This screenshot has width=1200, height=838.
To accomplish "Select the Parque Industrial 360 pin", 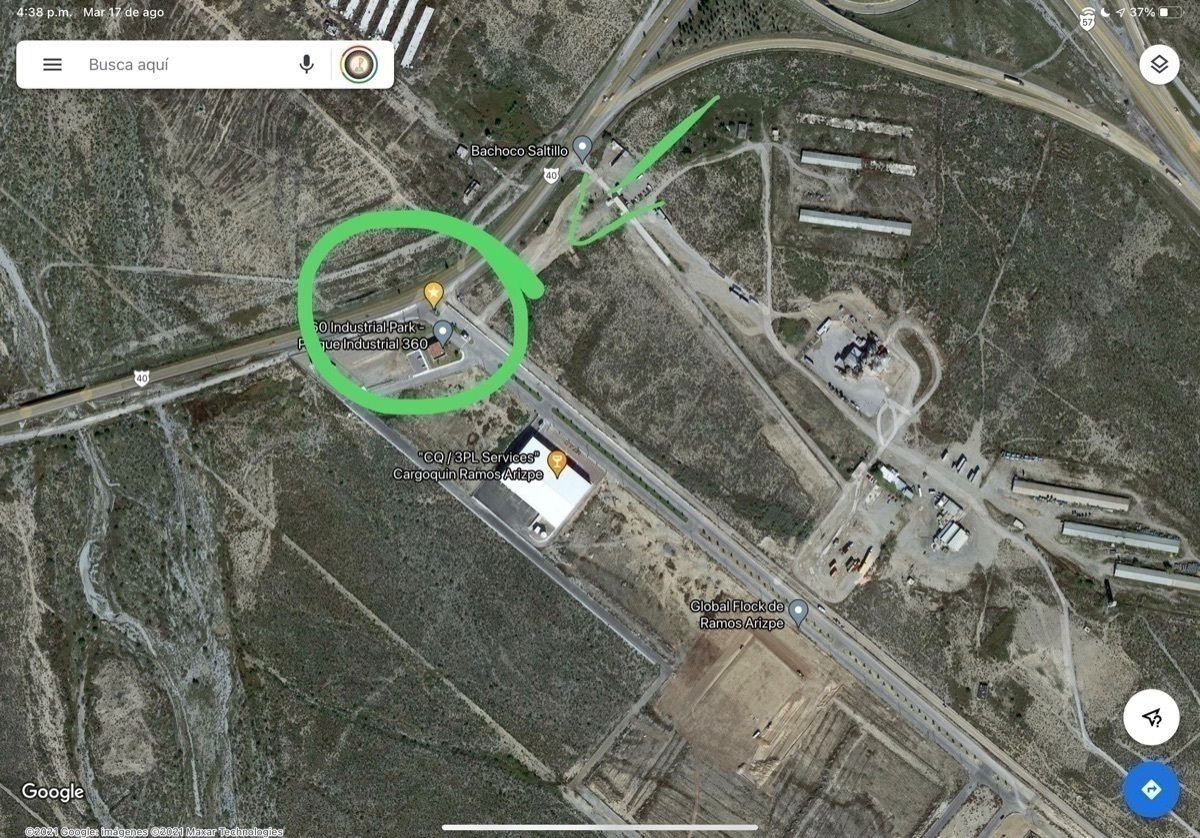I will click(442, 332).
